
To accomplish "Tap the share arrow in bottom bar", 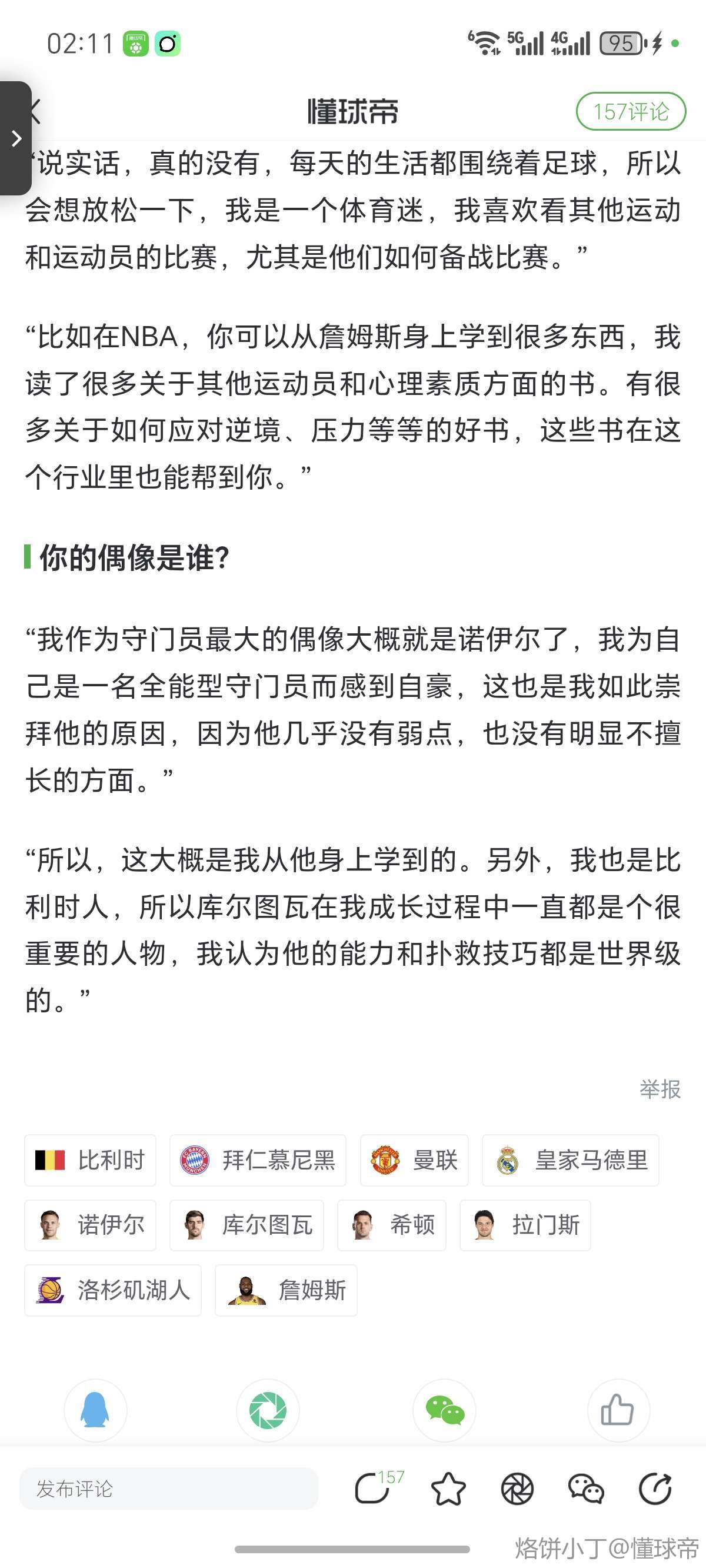I will pyautogui.click(x=655, y=1489).
